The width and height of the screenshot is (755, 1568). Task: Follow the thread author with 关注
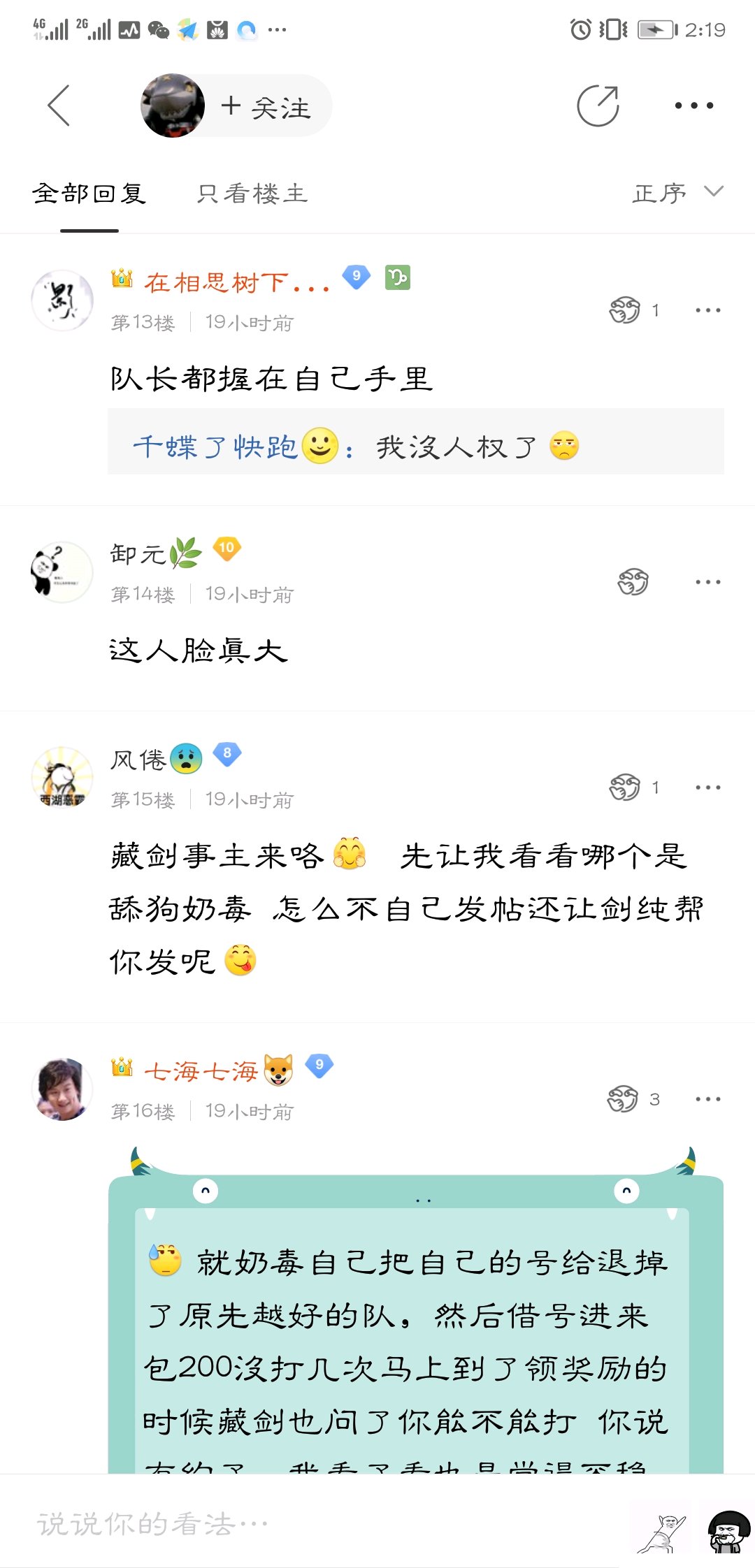tap(266, 106)
